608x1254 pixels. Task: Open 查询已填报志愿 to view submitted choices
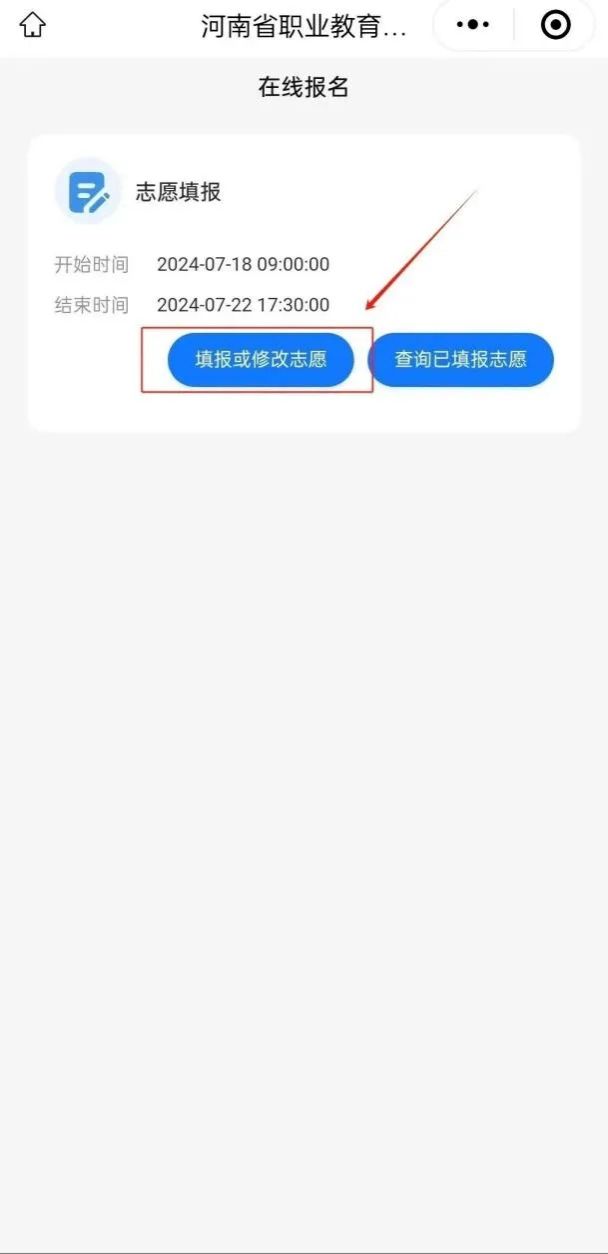point(460,360)
